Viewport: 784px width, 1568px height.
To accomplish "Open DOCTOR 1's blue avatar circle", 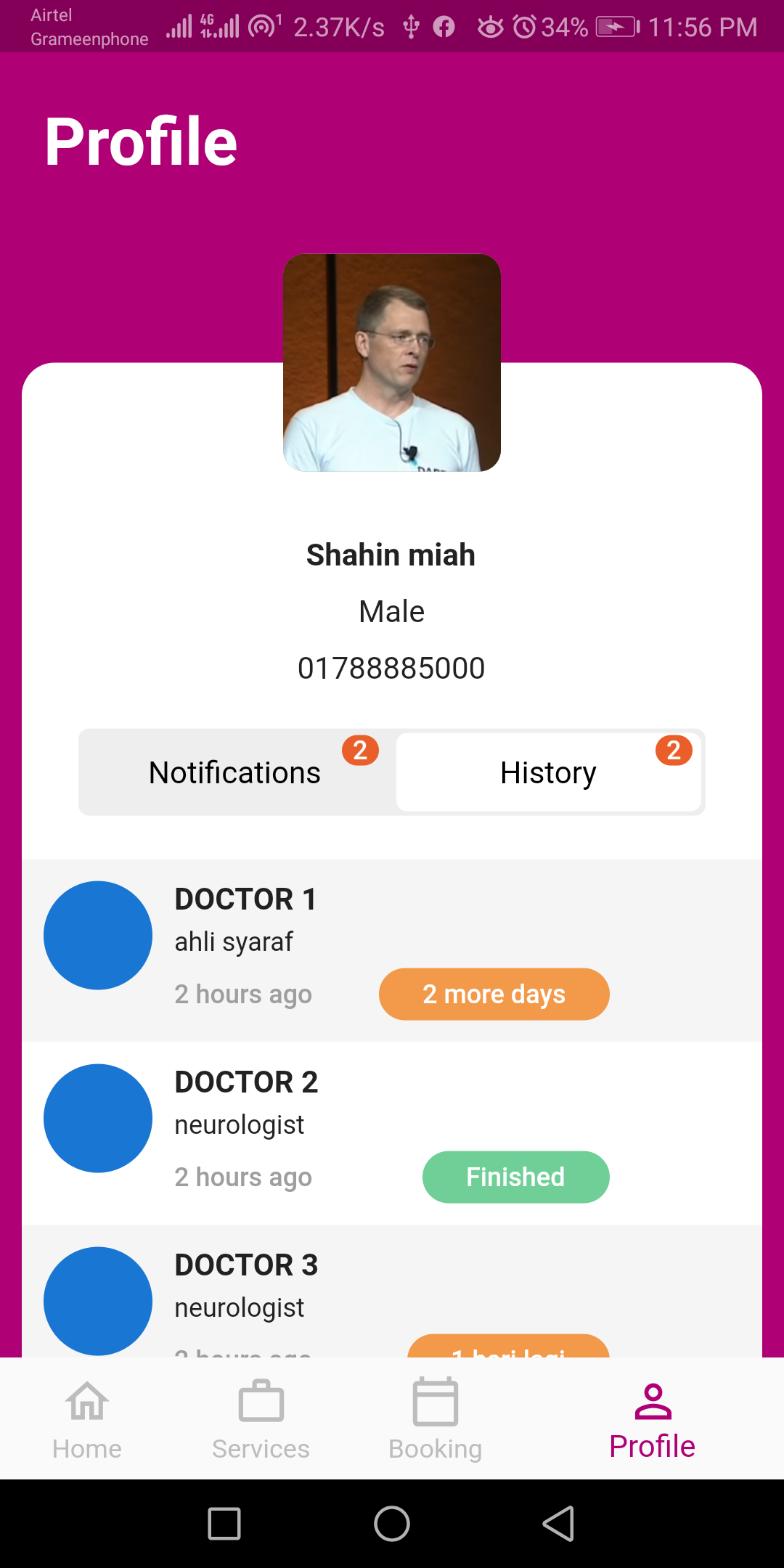I will (98, 935).
